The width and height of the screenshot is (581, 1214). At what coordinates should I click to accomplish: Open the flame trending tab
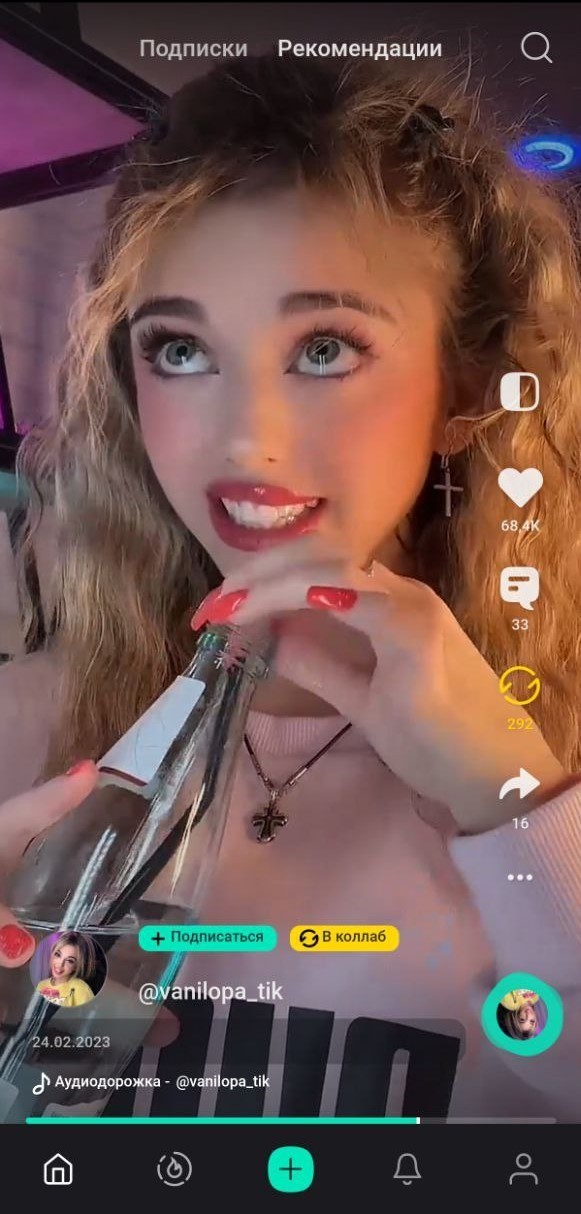(x=174, y=1168)
